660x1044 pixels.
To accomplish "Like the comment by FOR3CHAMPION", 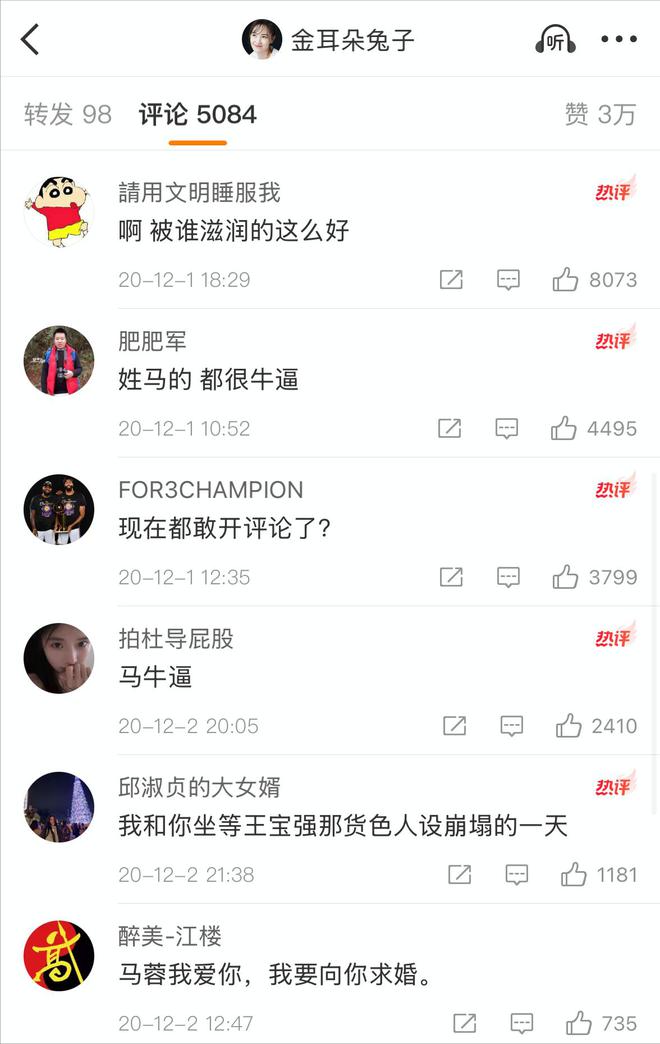I will 565,577.
